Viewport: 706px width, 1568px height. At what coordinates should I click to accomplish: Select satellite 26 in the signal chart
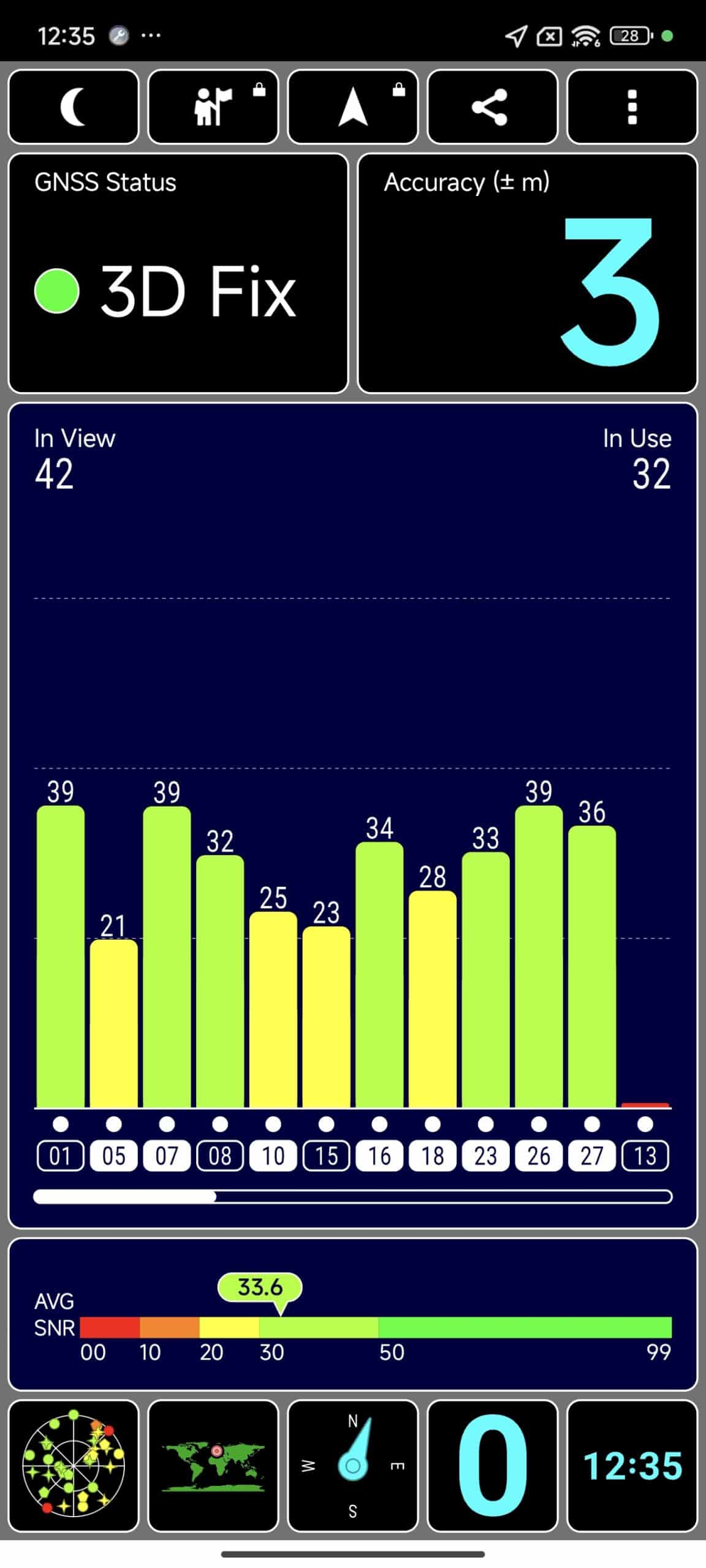coord(539,1156)
